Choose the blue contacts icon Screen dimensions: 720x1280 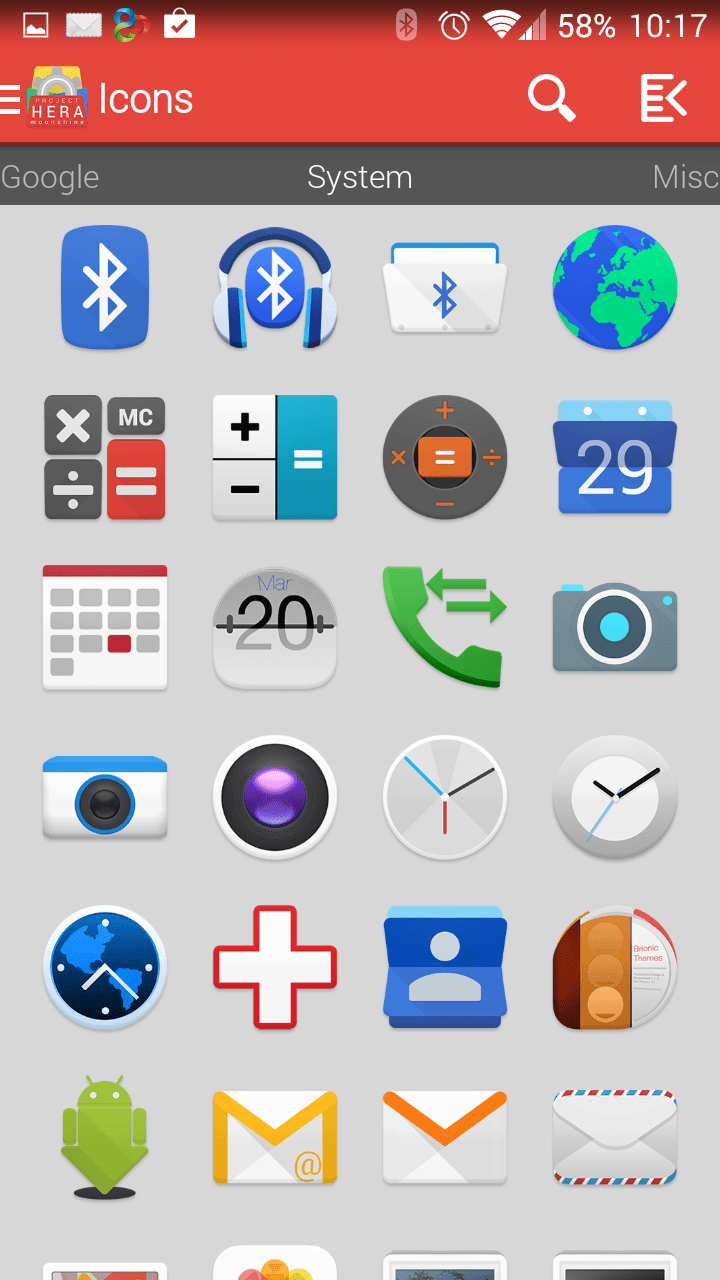click(445, 967)
